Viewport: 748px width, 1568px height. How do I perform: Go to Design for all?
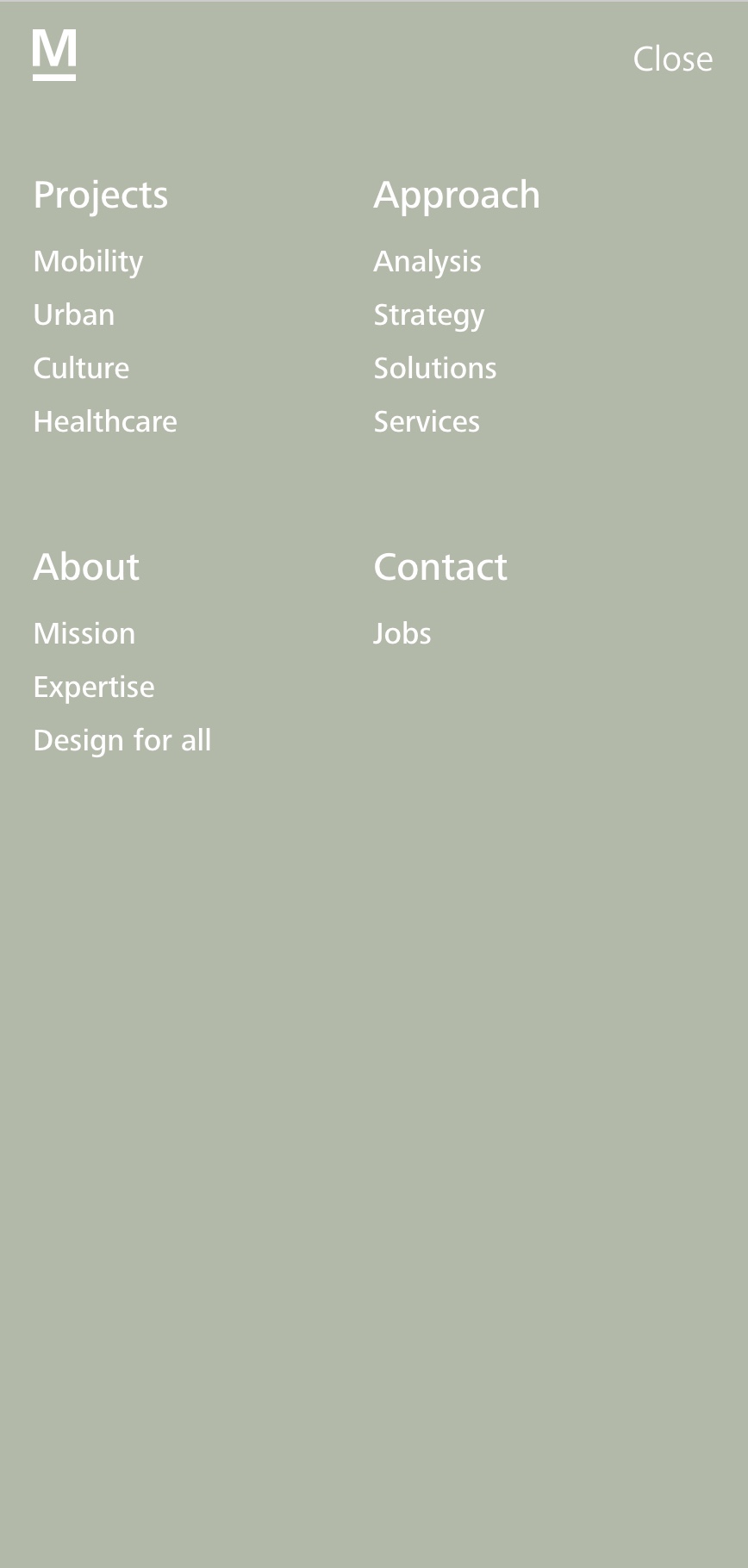[x=122, y=741]
